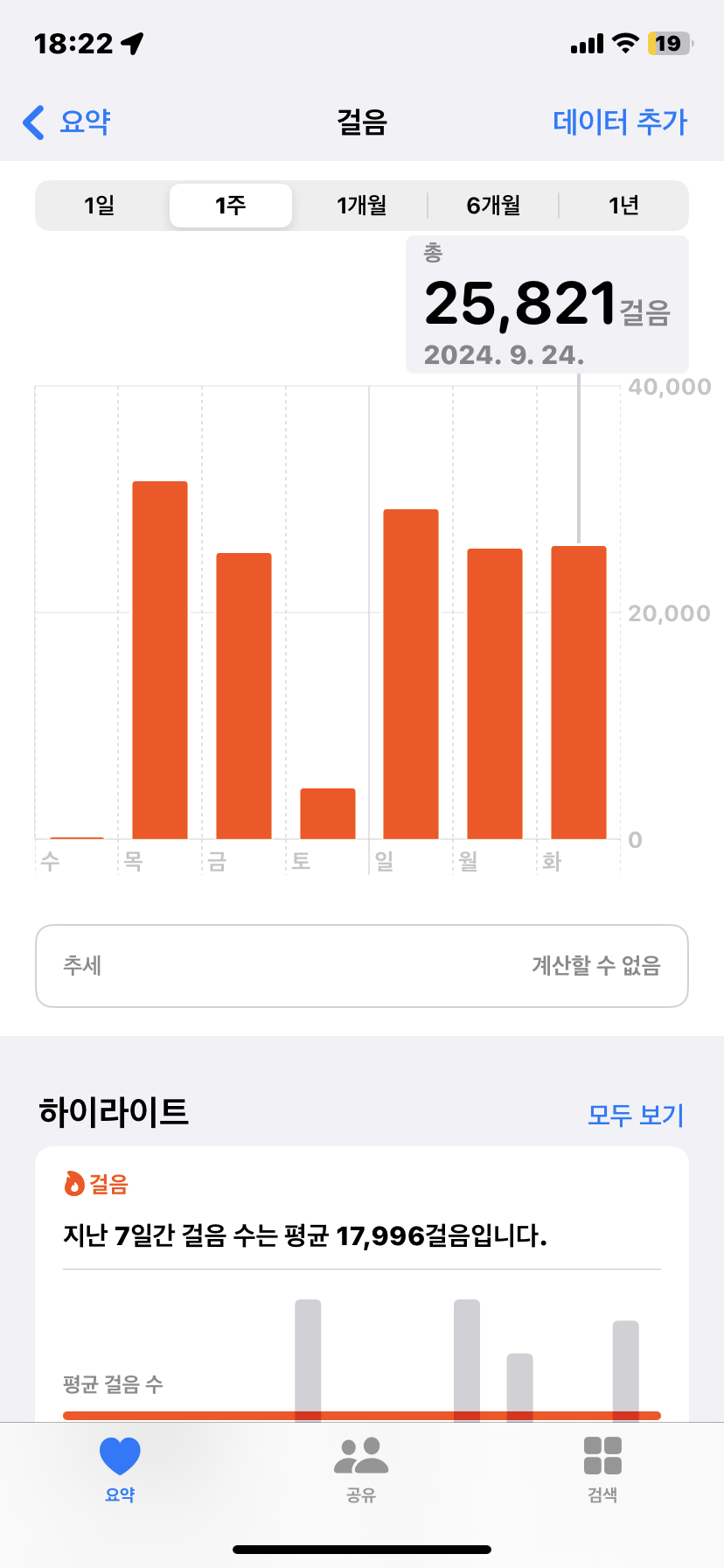
Task: Select the 일 bar in the chart
Action: click(411, 674)
